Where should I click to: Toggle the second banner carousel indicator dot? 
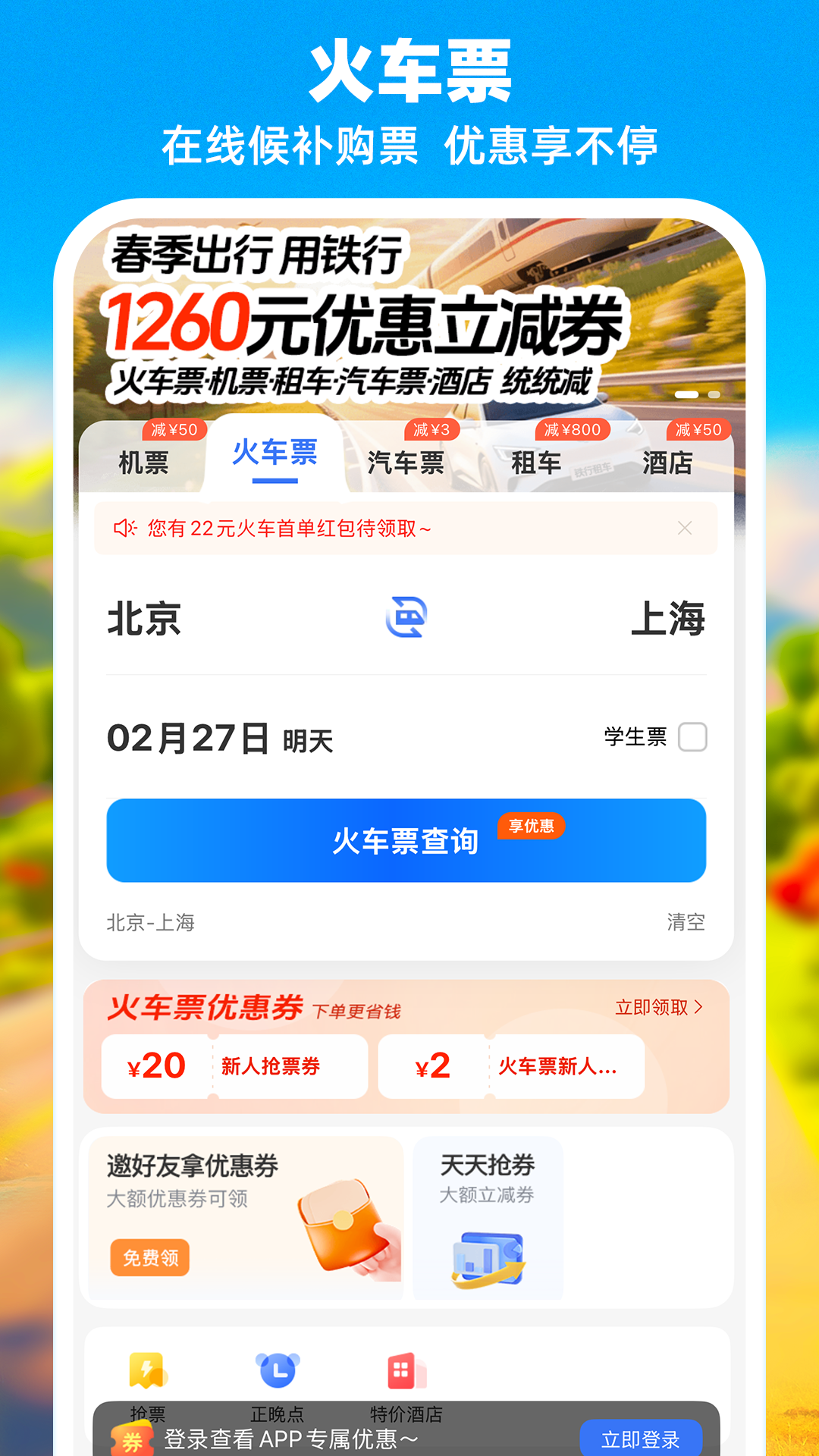[714, 395]
